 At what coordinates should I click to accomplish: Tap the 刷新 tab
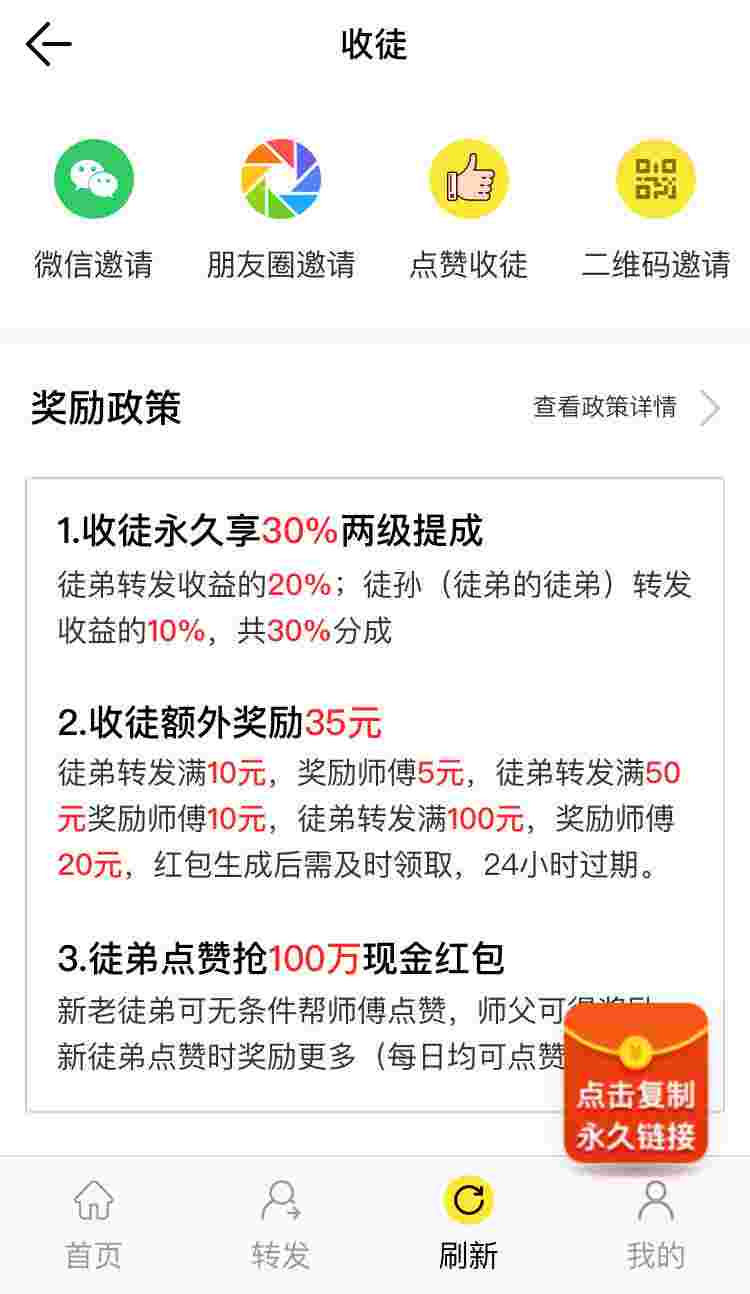[468, 1225]
